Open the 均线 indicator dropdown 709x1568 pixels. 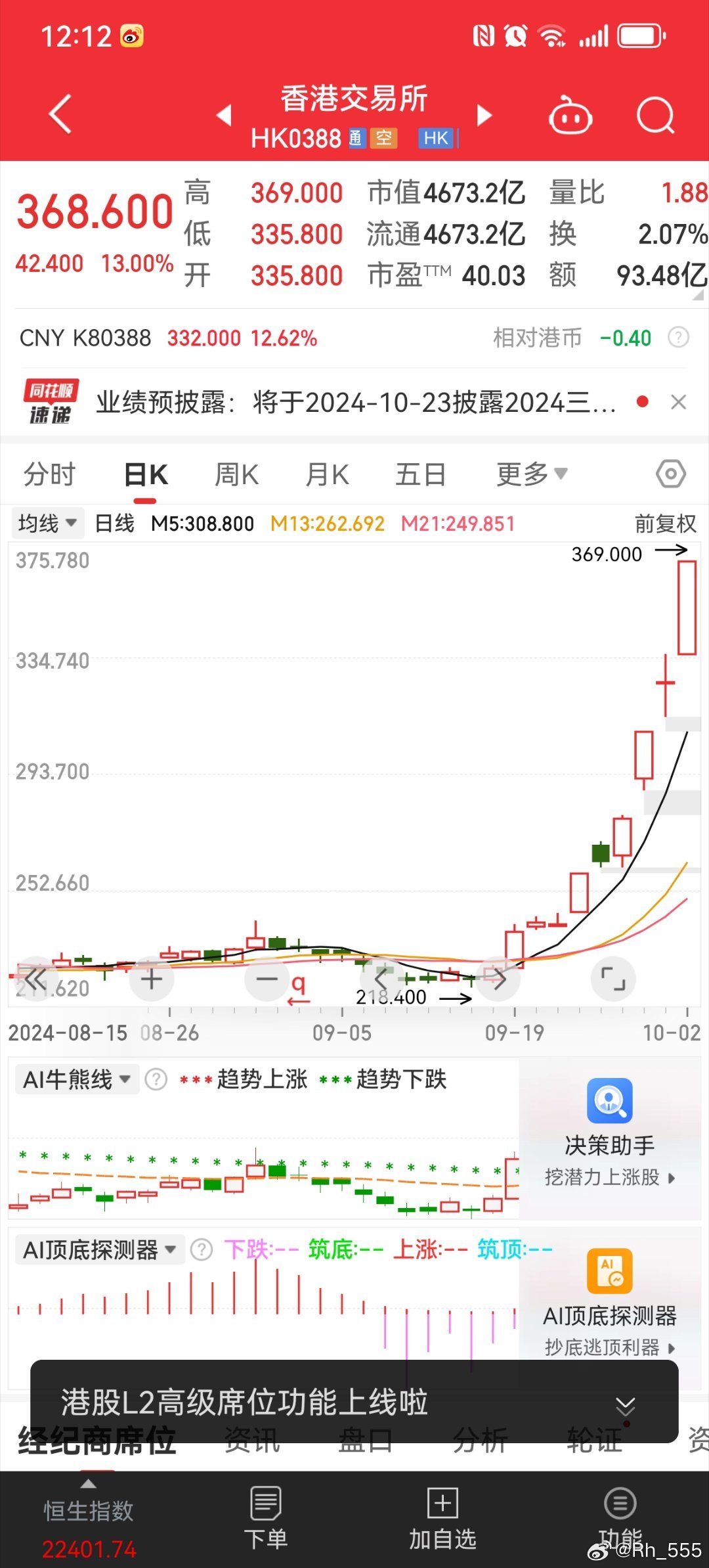pos(47,524)
